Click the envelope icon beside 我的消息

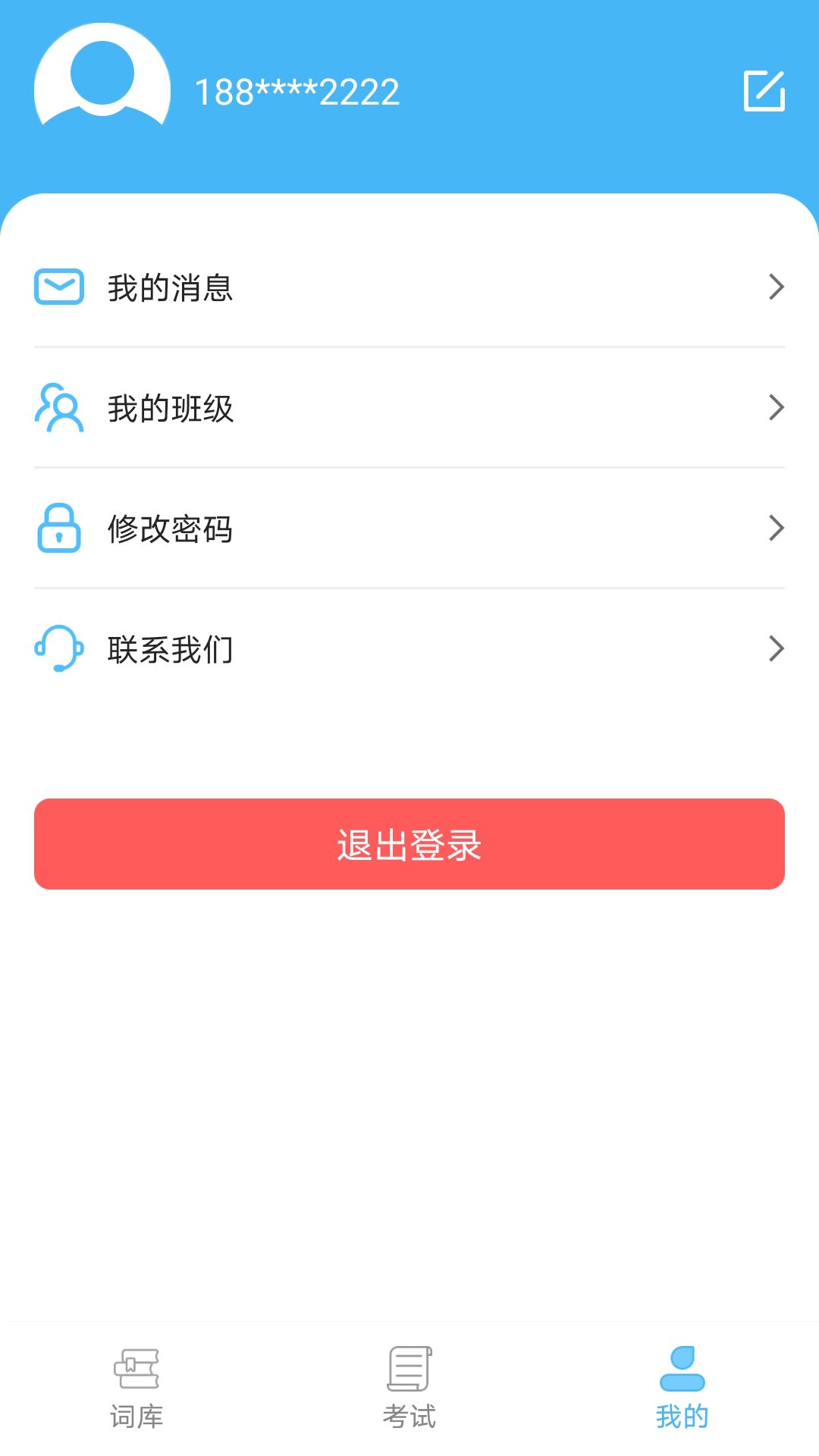tap(58, 287)
